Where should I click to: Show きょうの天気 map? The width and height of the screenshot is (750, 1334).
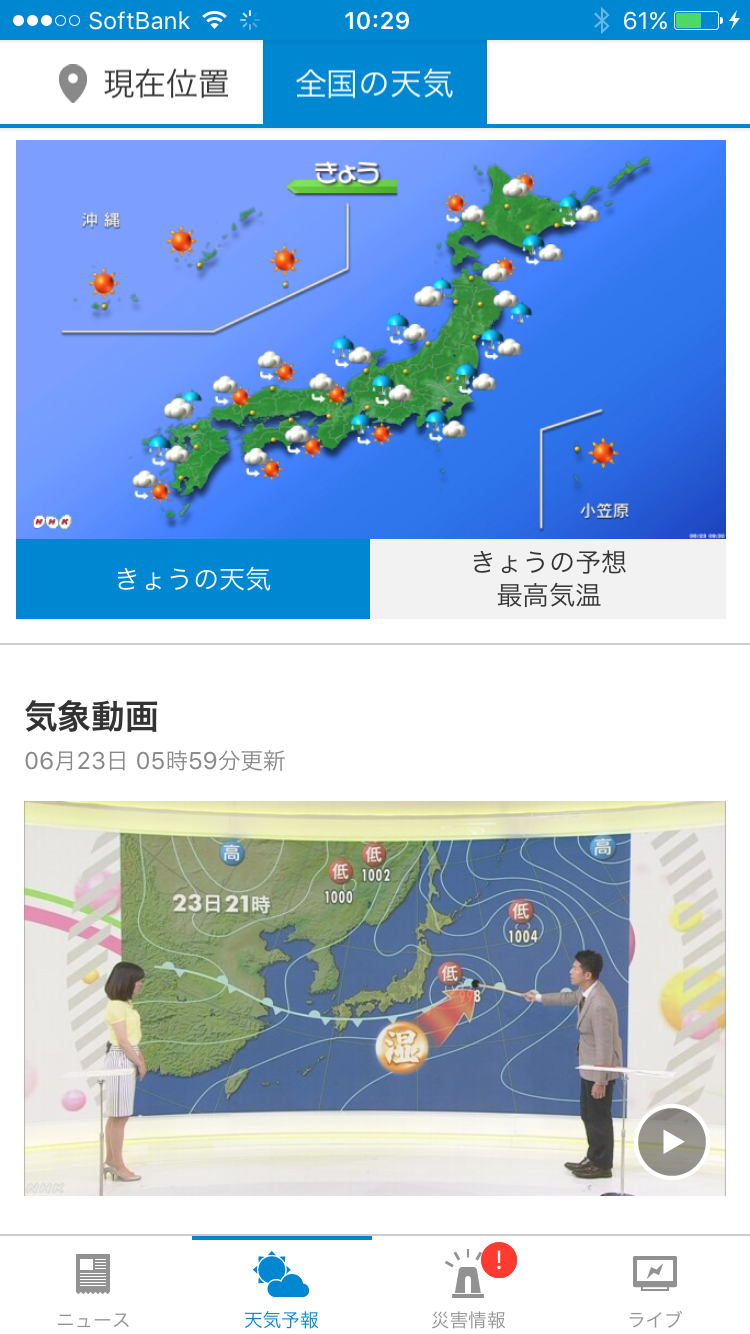pos(193,579)
